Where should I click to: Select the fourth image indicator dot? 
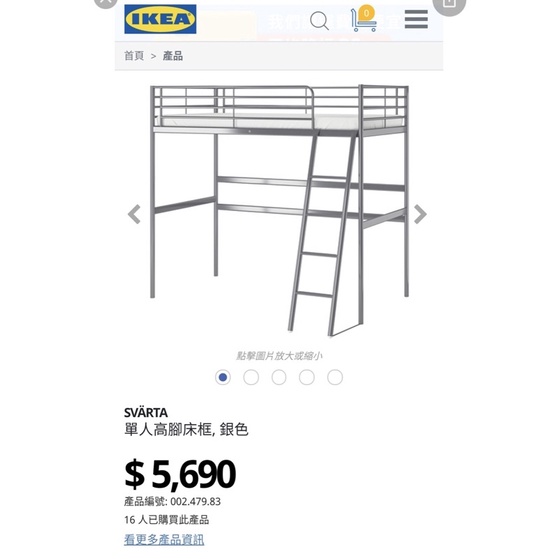(307, 377)
